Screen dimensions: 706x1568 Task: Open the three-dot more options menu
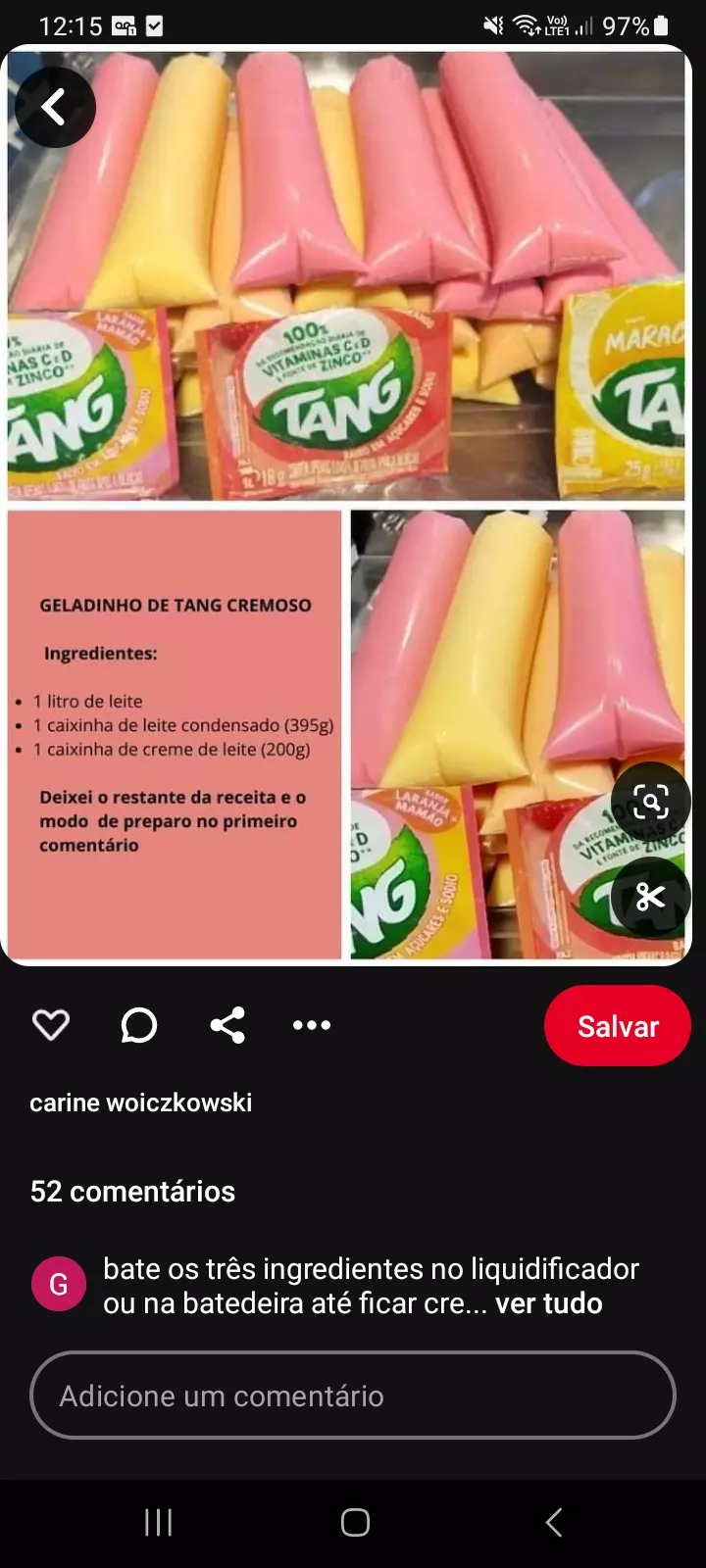(312, 1025)
